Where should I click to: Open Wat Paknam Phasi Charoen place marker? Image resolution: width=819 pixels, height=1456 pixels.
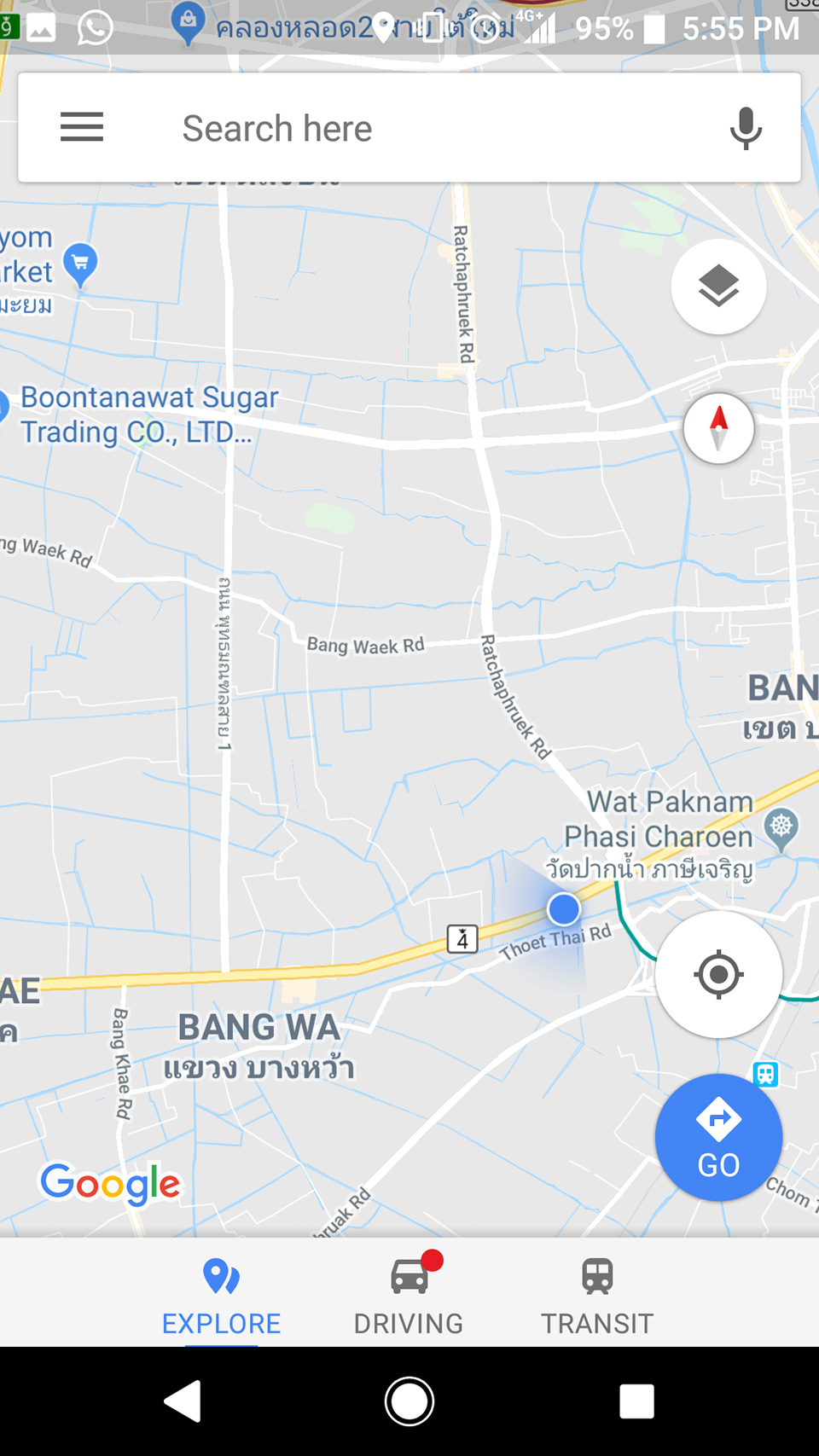click(781, 827)
